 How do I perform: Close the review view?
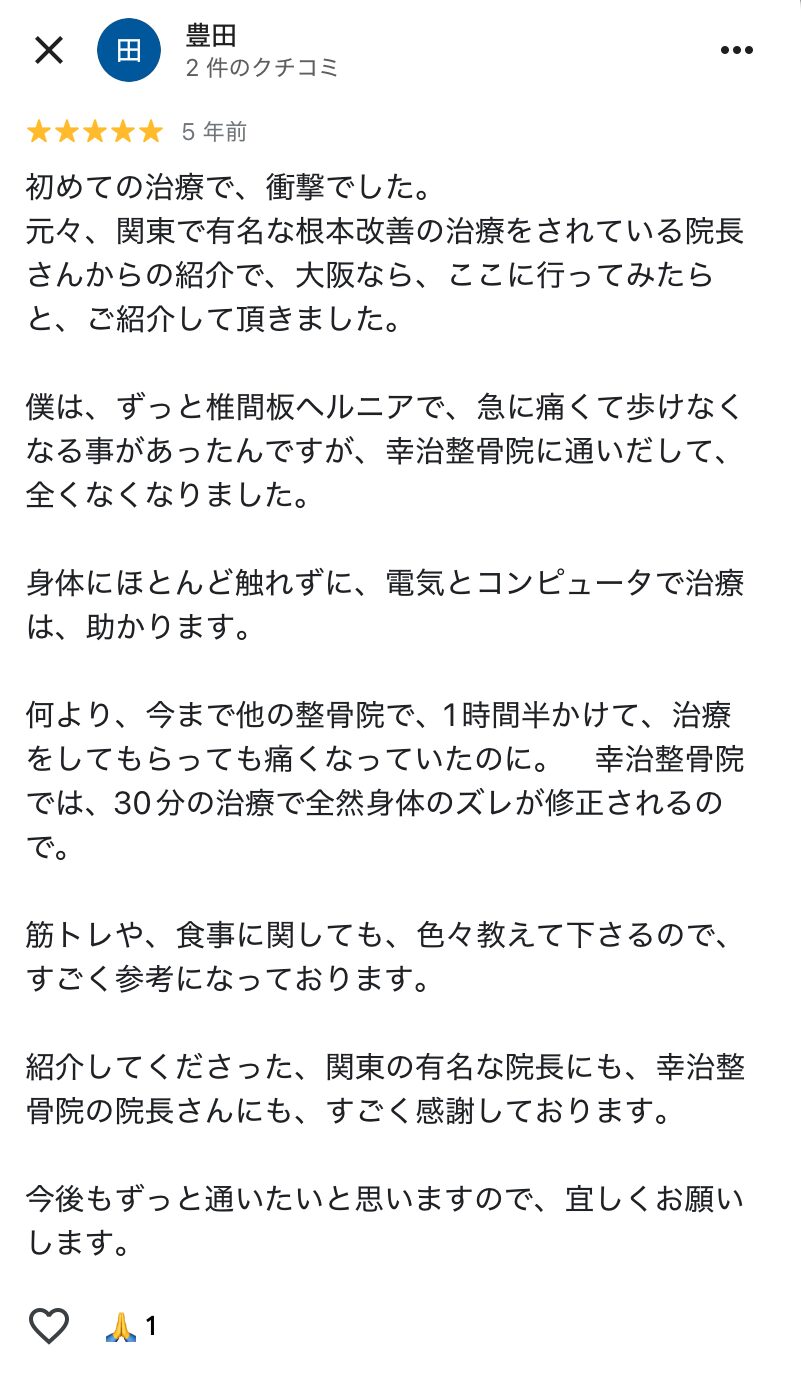[x=49, y=50]
